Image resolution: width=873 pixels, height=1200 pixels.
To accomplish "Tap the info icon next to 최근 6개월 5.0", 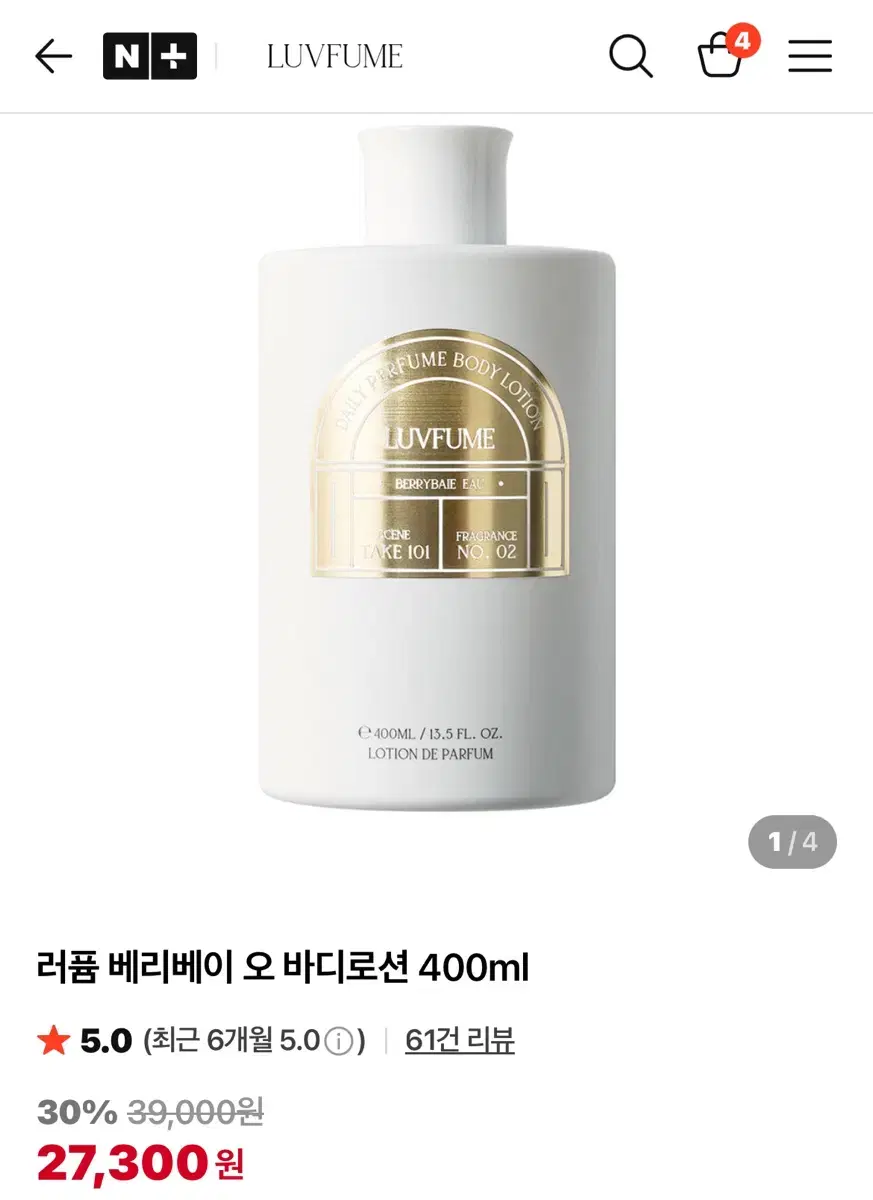I will 339,1040.
